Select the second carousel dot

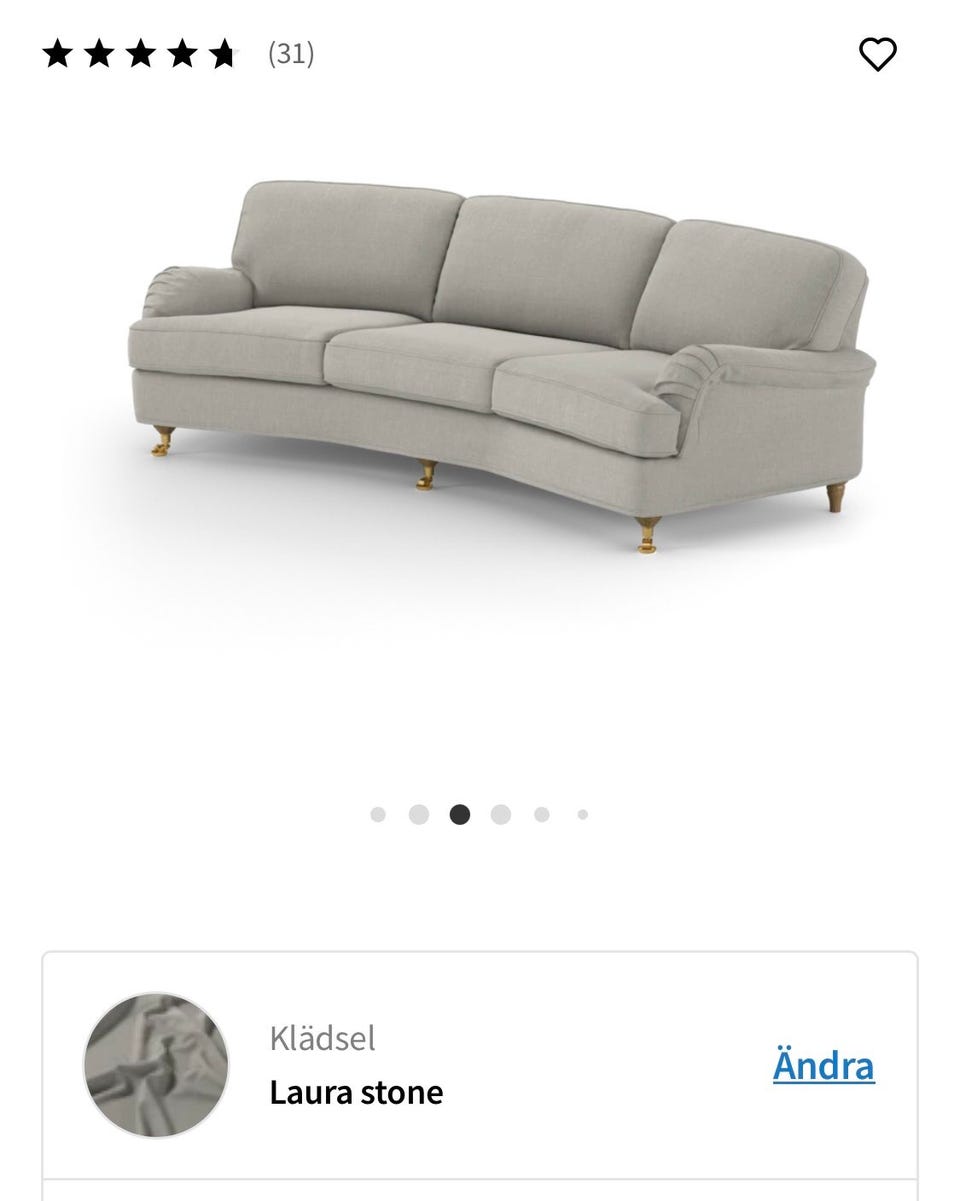coord(418,816)
